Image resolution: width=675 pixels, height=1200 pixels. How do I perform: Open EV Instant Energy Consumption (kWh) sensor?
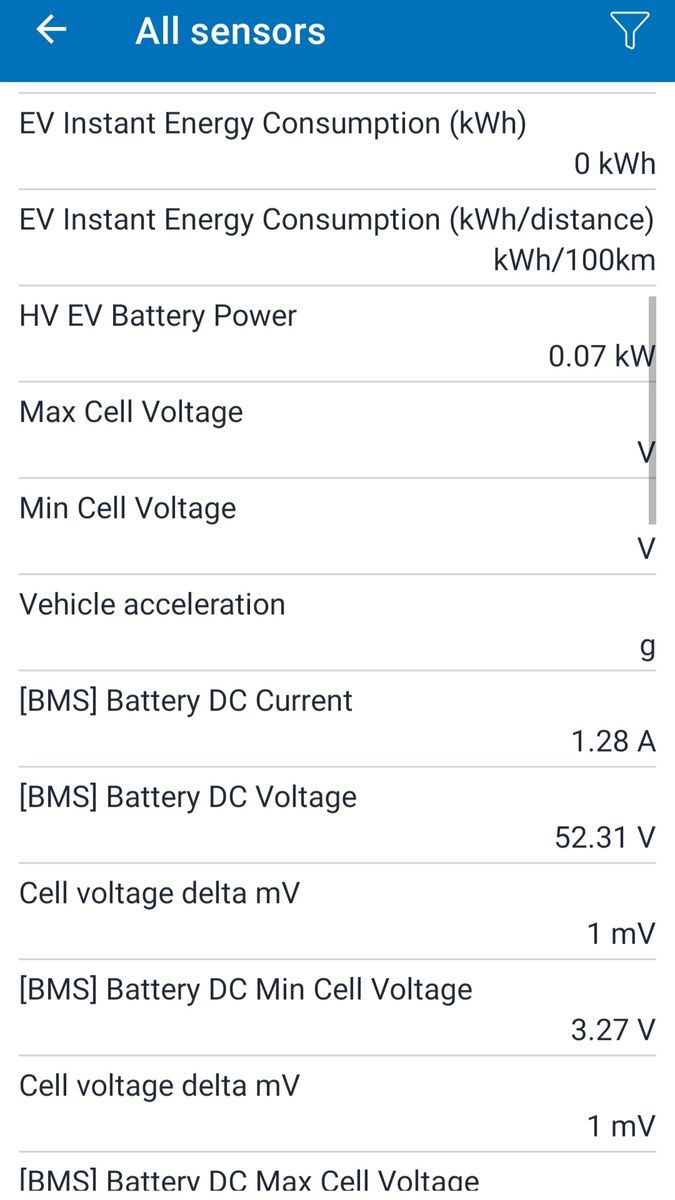337,142
